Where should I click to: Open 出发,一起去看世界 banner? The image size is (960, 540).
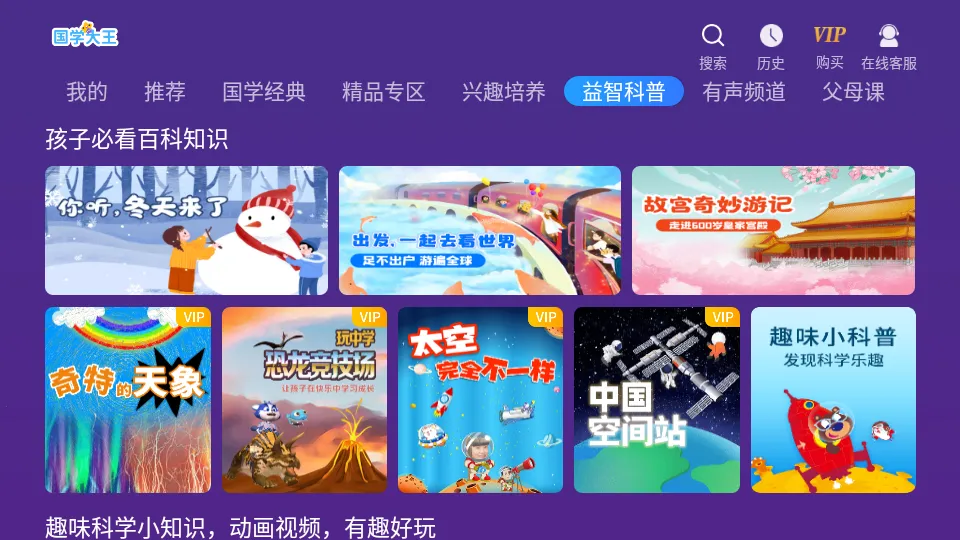click(480, 230)
